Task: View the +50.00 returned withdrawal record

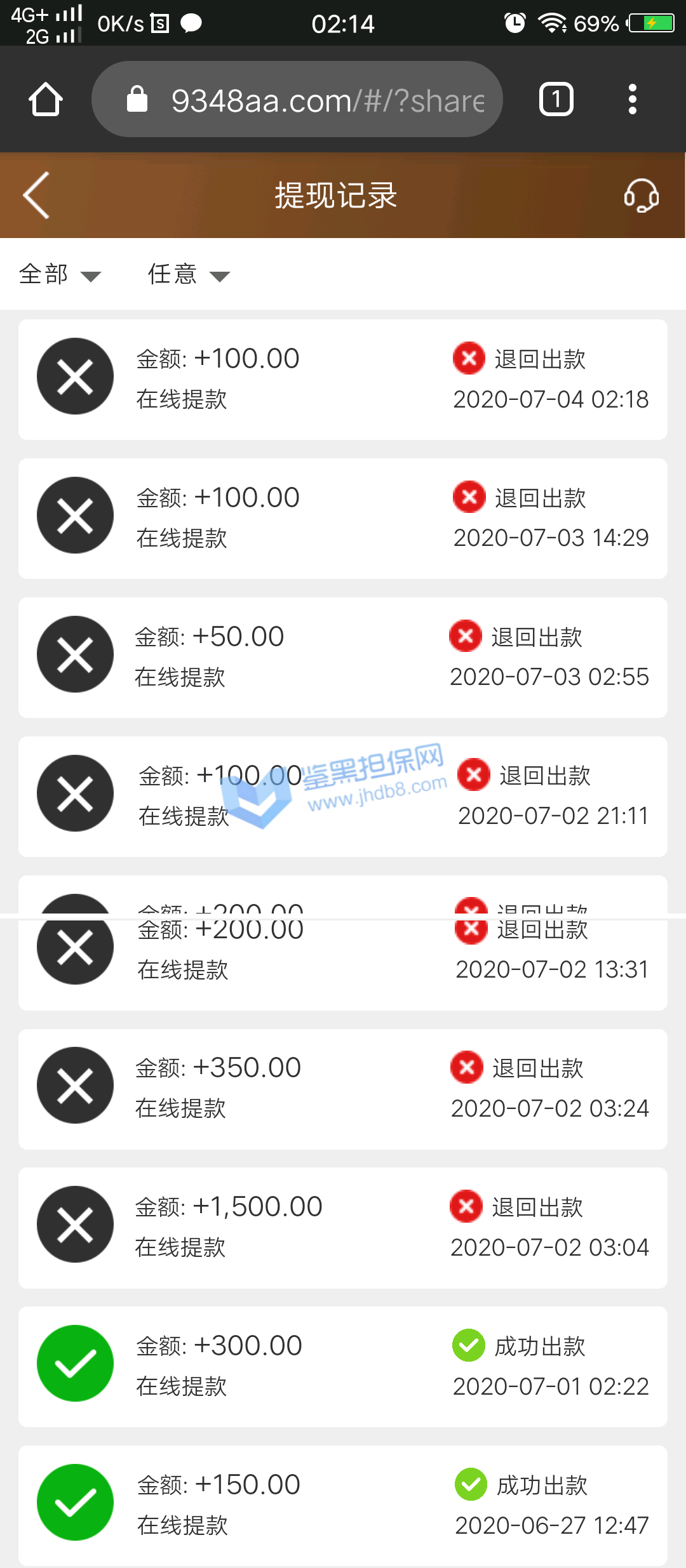Action: pyautogui.click(x=343, y=657)
